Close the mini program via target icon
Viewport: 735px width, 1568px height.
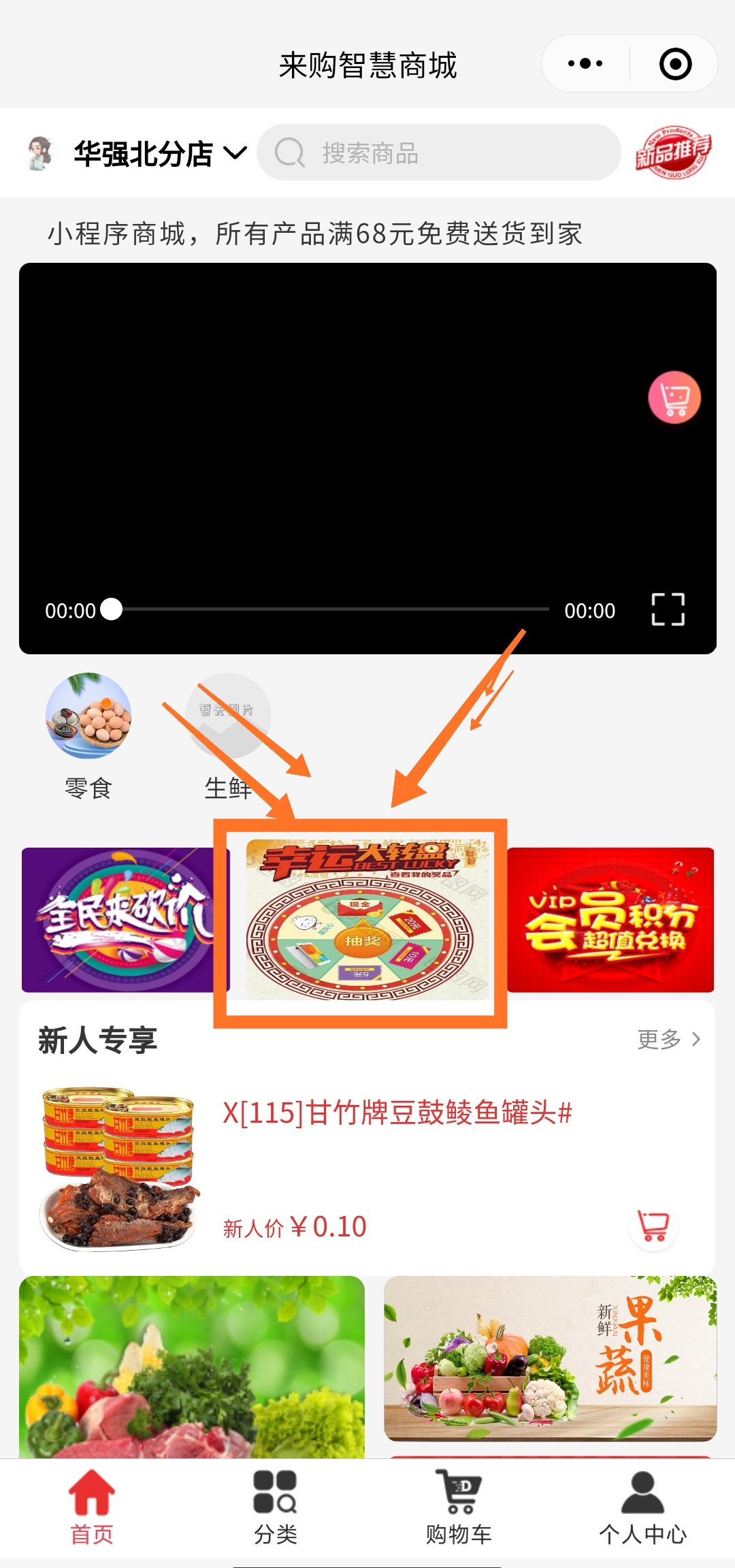pos(675,64)
